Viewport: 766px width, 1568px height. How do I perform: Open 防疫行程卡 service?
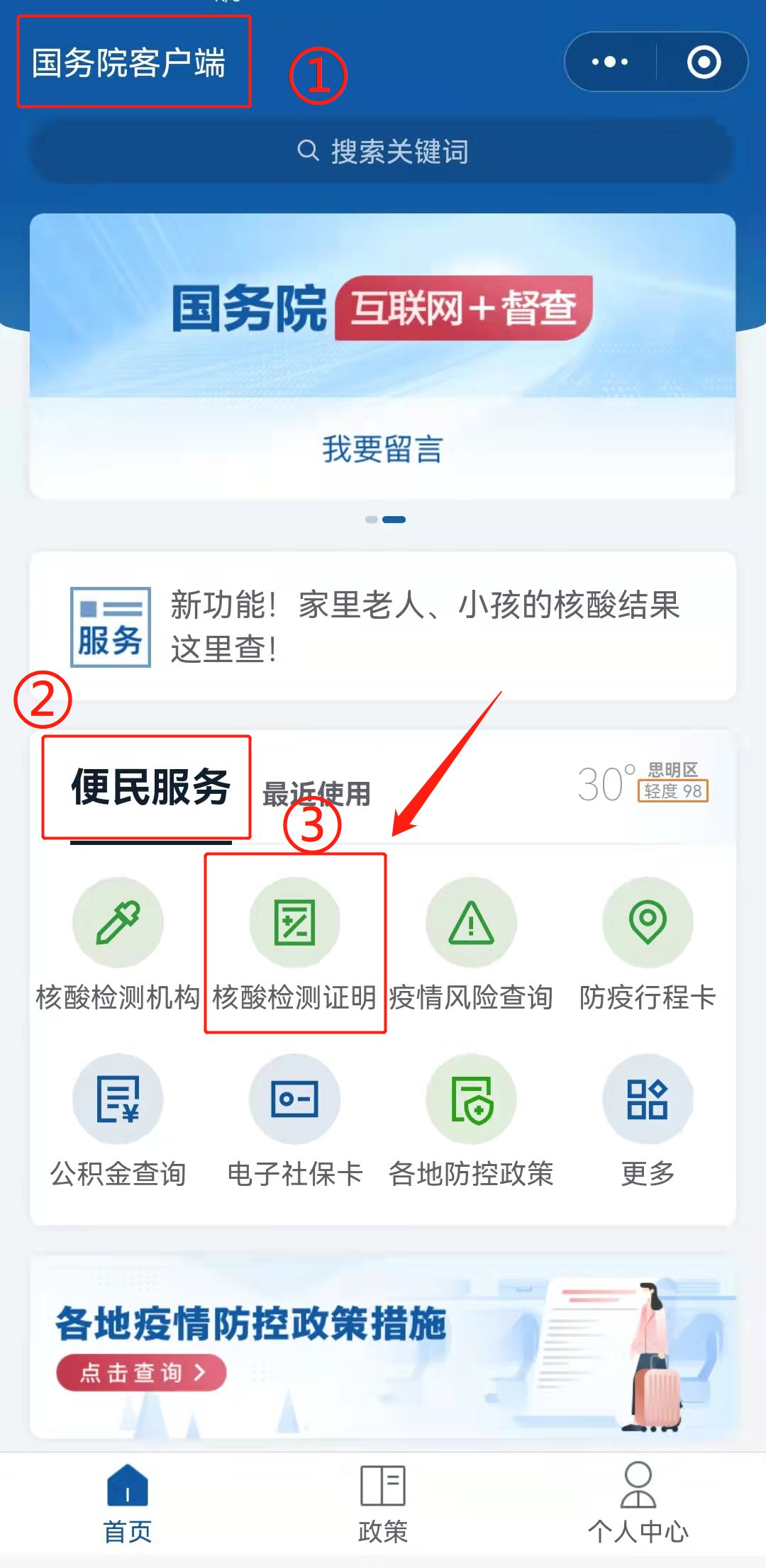coord(647,944)
